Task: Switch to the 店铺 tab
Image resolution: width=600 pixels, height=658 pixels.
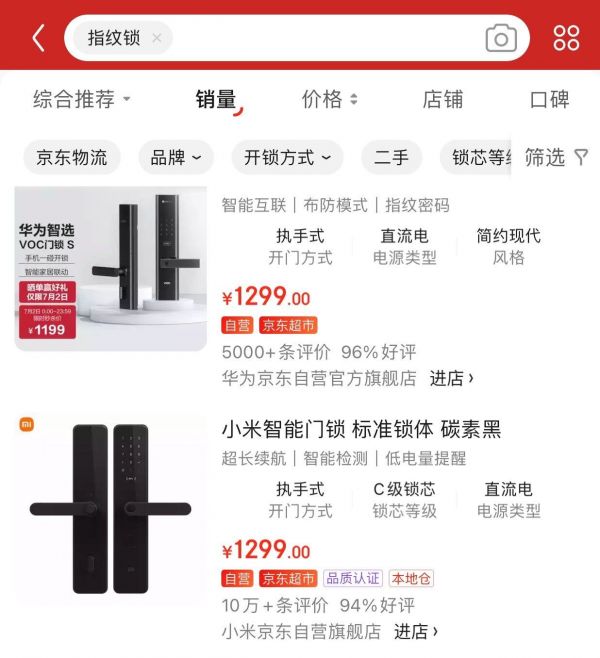Action: pyautogui.click(x=443, y=99)
